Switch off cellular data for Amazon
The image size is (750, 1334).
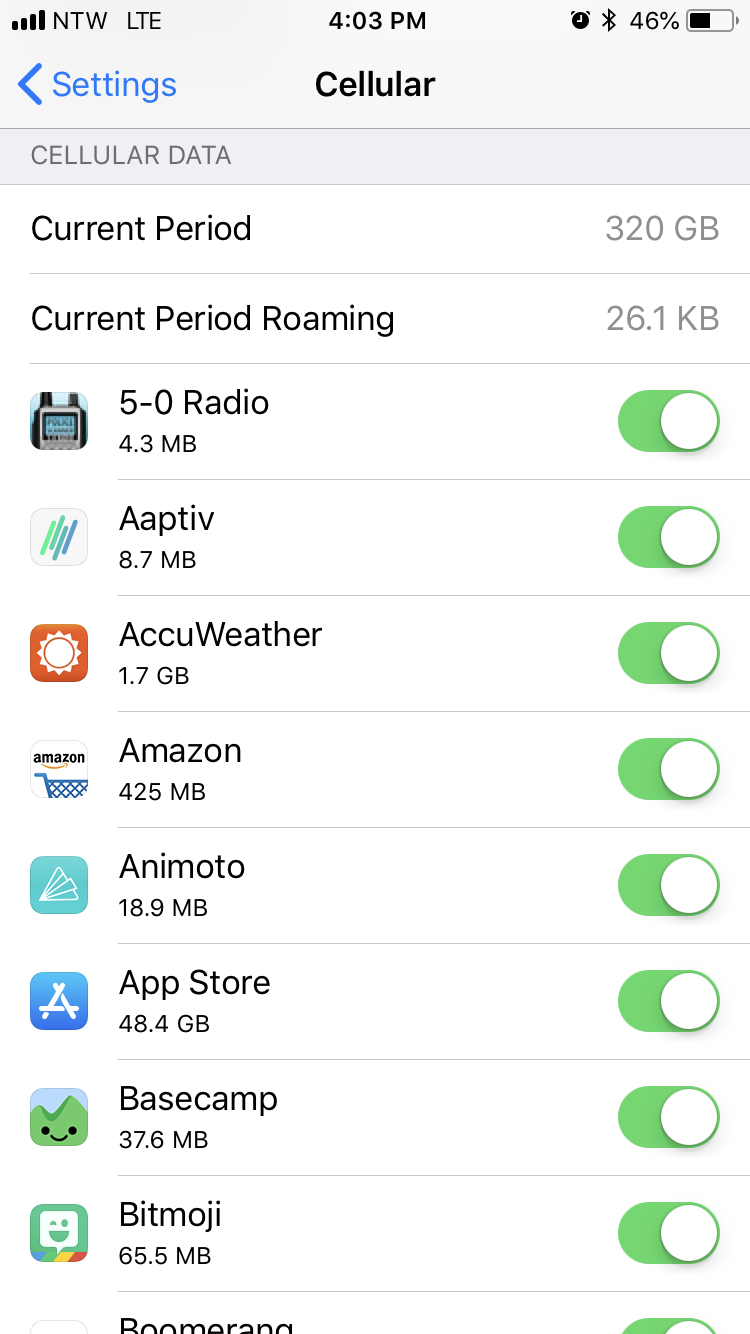[x=669, y=770]
